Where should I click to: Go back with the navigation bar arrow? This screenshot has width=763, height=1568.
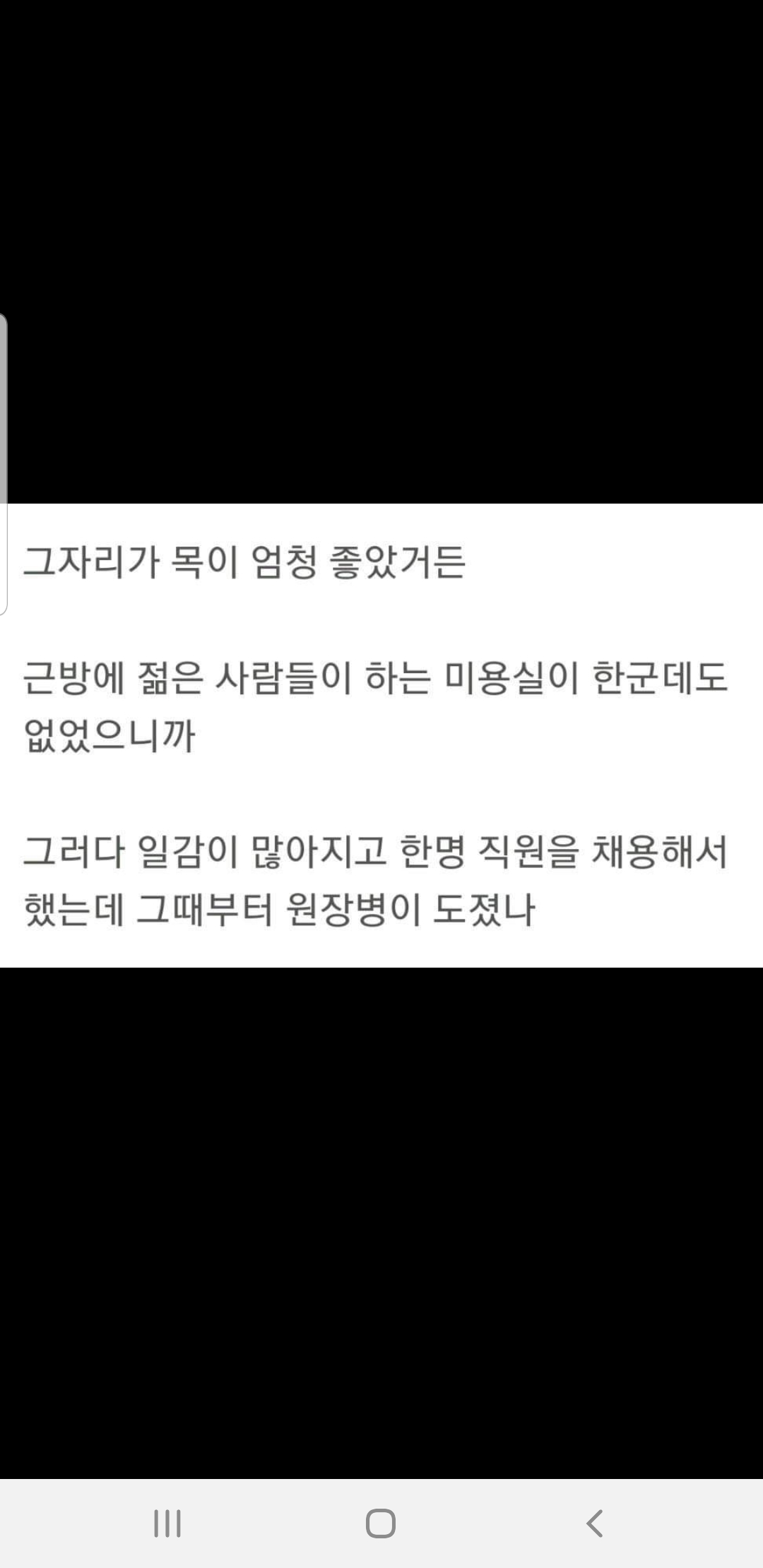(594, 1523)
